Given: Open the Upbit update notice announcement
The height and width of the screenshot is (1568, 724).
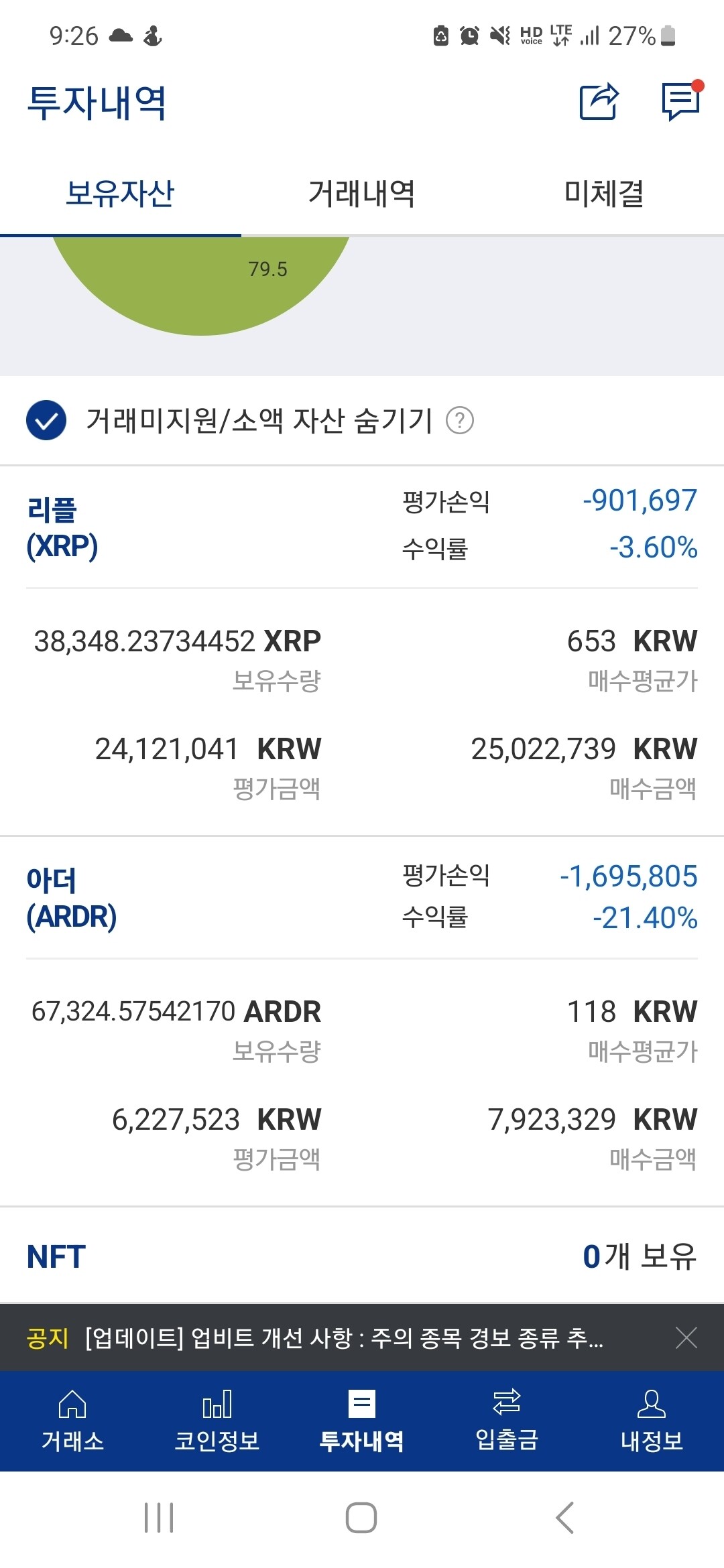Looking at the screenshot, I should (x=335, y=1337).
